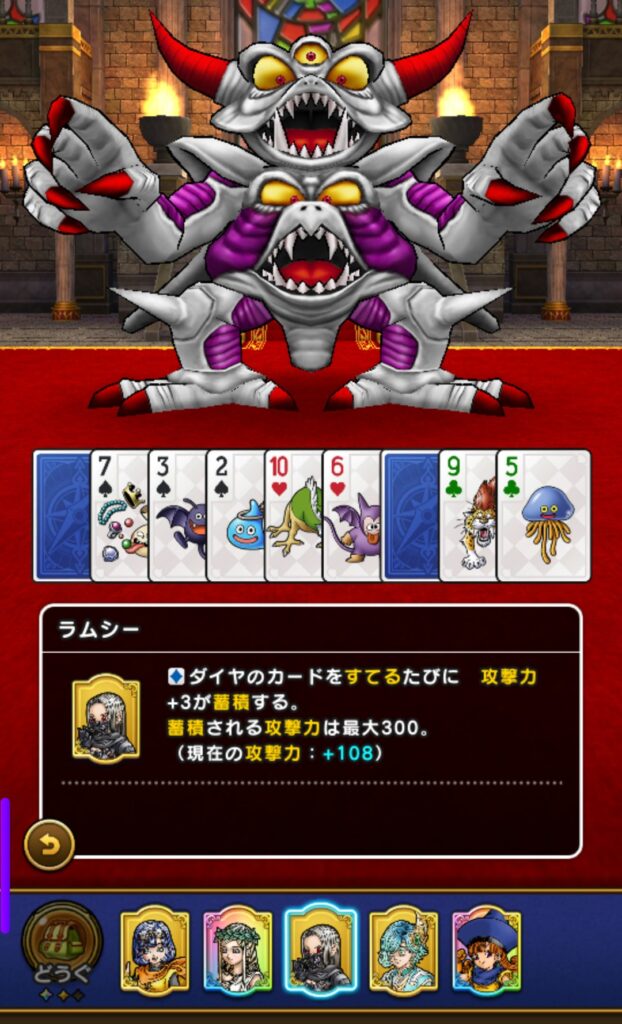Select the masked silver-haired ラムシー portrait
622x1024 pixels.
pos(320,951)
